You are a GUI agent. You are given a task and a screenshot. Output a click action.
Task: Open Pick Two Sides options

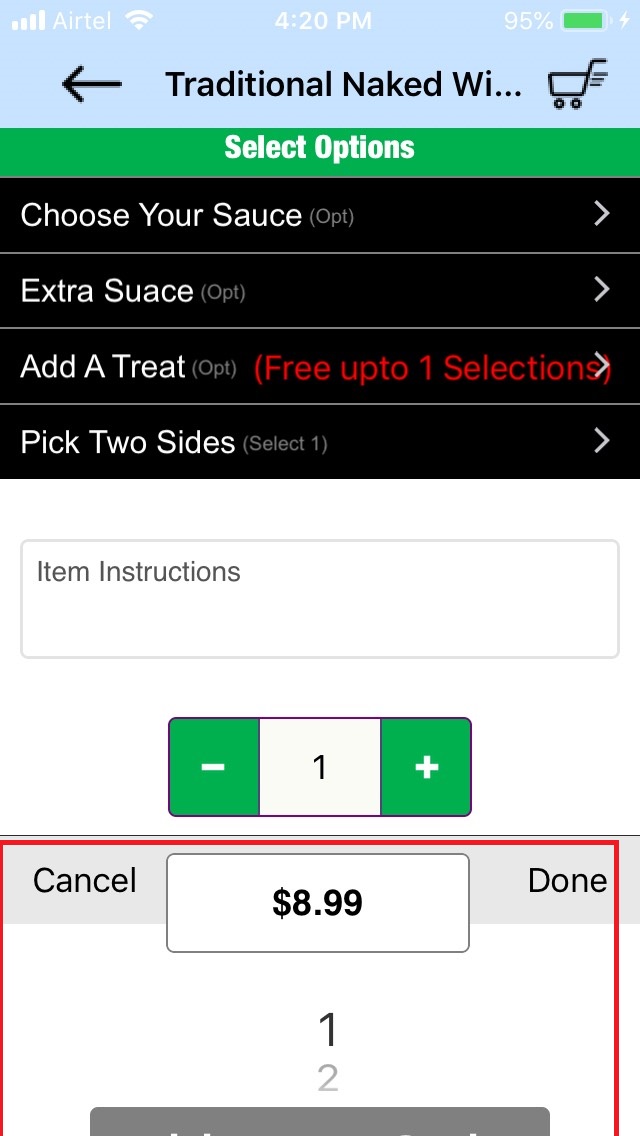pos(319,442)
